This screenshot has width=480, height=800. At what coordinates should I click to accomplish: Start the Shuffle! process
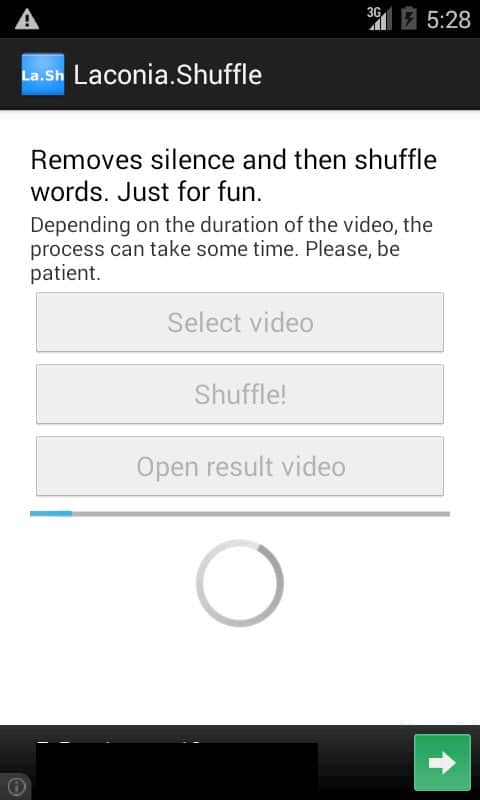coord(240,394)
